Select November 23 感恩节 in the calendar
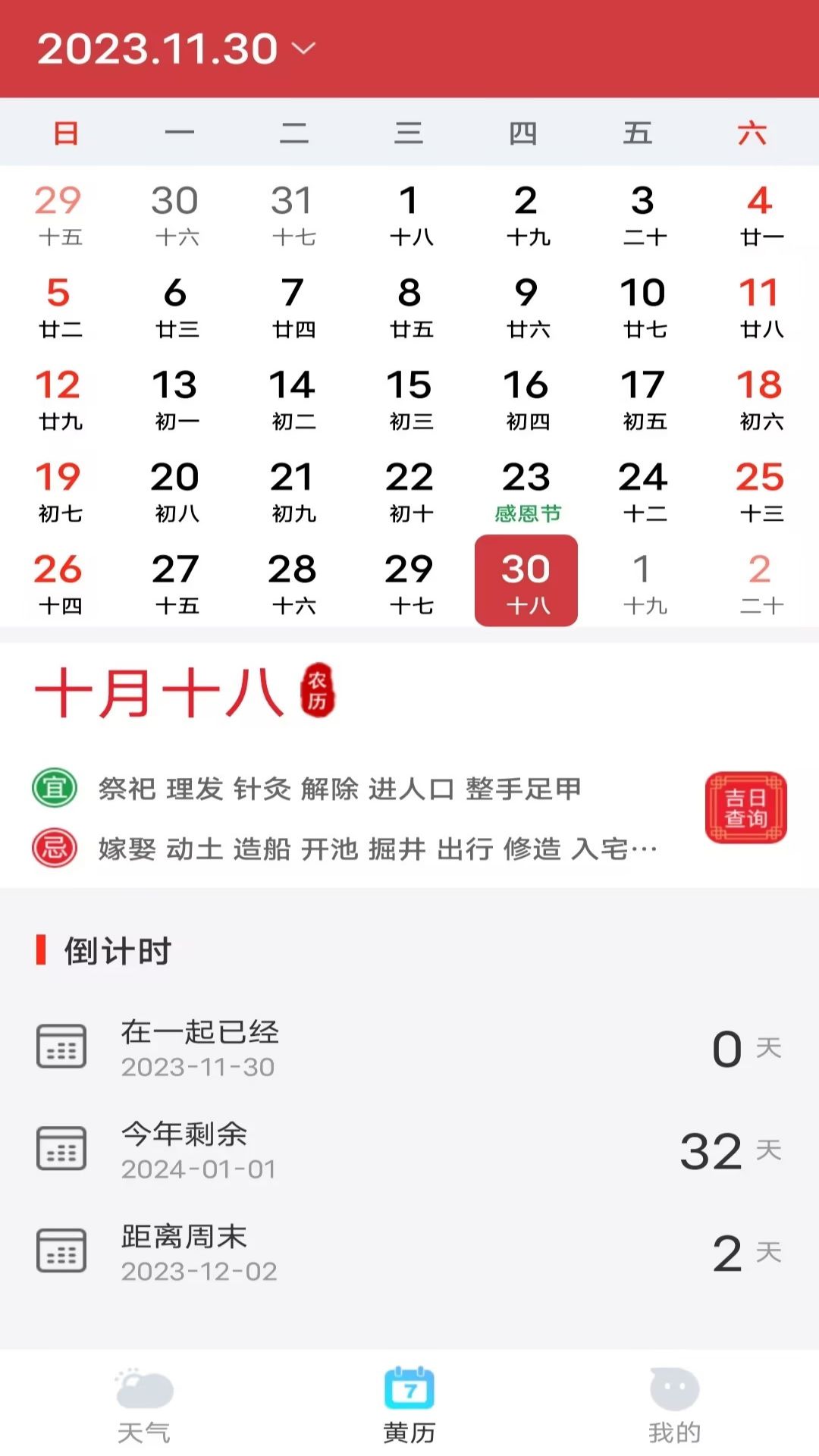This screenshot has height=1456, width=819. point(526,491)
